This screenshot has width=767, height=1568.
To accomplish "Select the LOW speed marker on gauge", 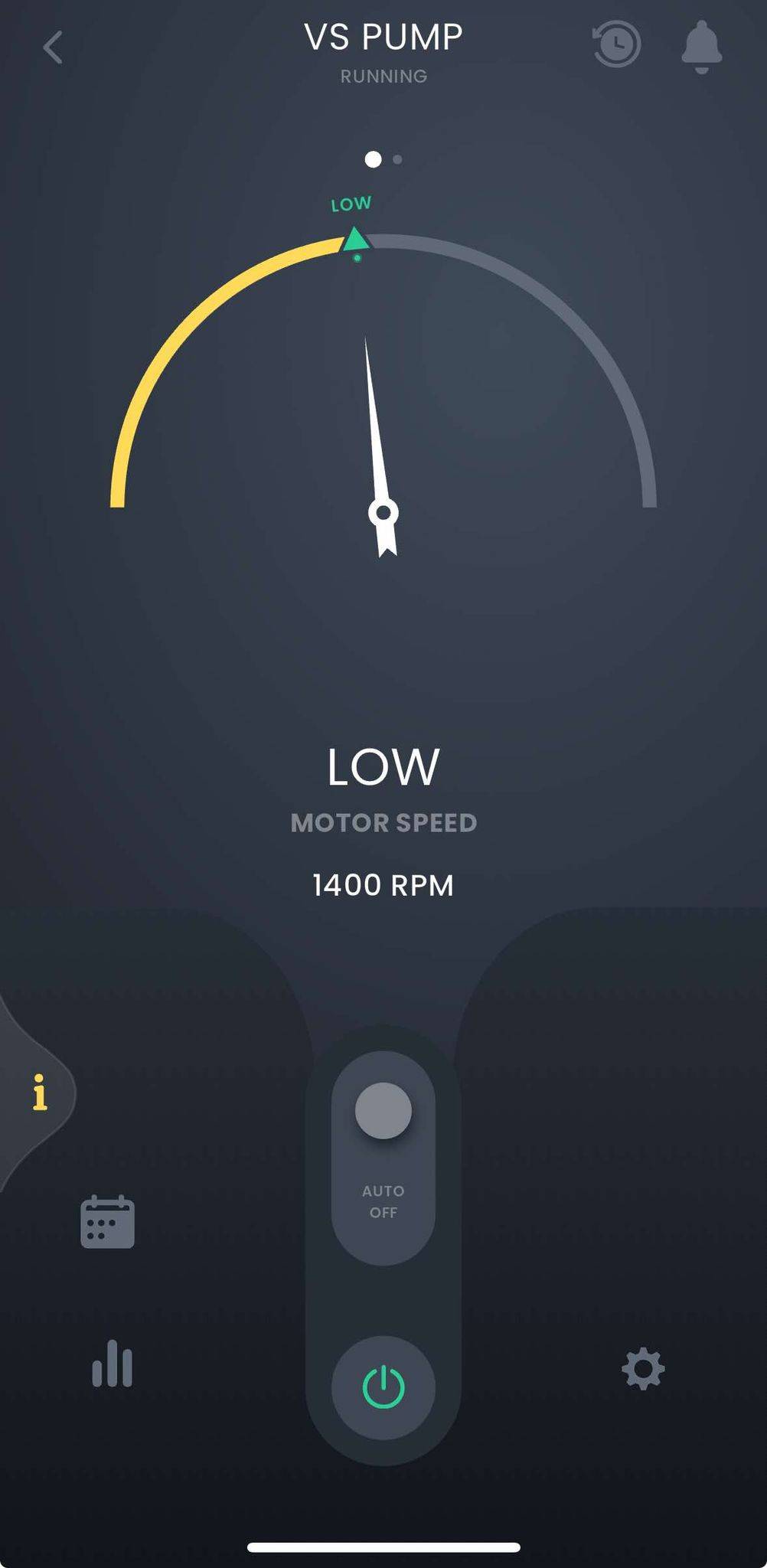I will (x=355, y=239).
